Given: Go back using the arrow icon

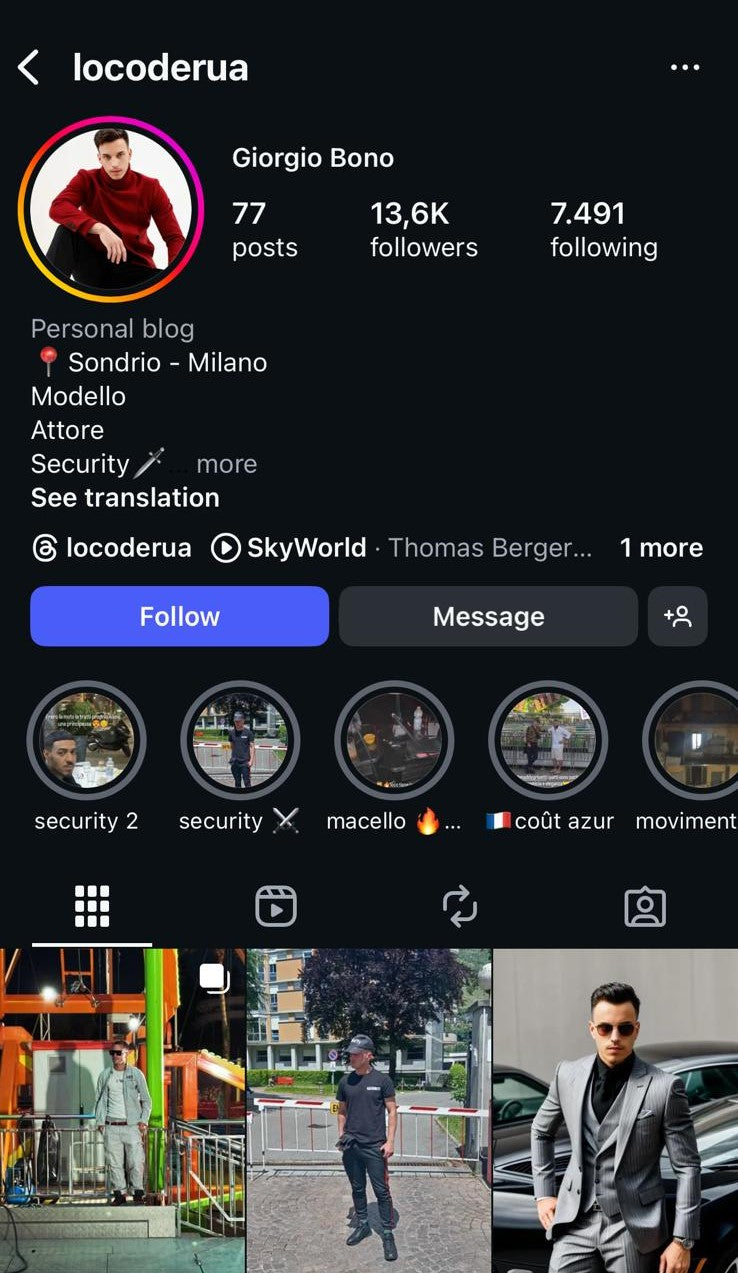Looking at the screenshot, I should click(x=29, y=68).
